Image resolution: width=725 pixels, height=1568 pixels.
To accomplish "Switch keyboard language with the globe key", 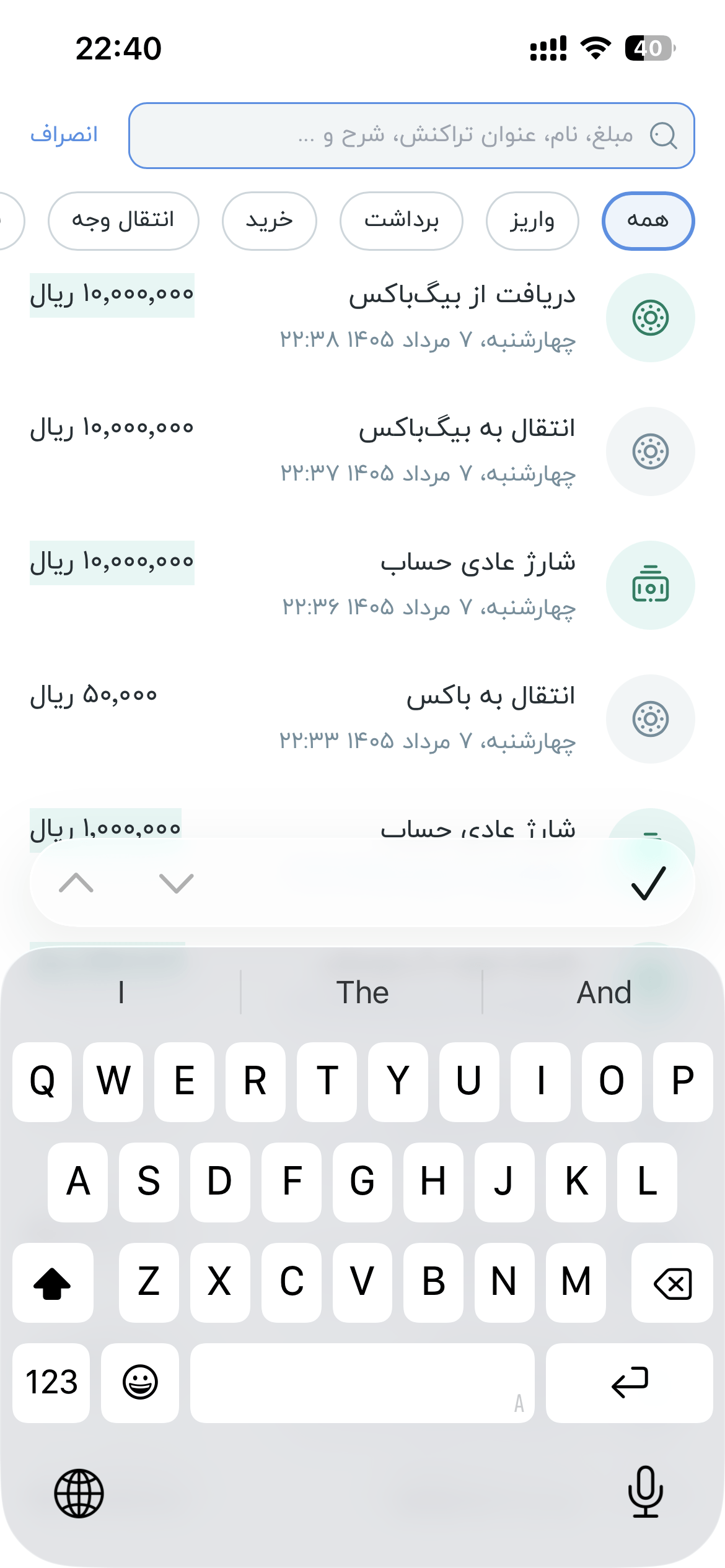I will coord(79,1493).
